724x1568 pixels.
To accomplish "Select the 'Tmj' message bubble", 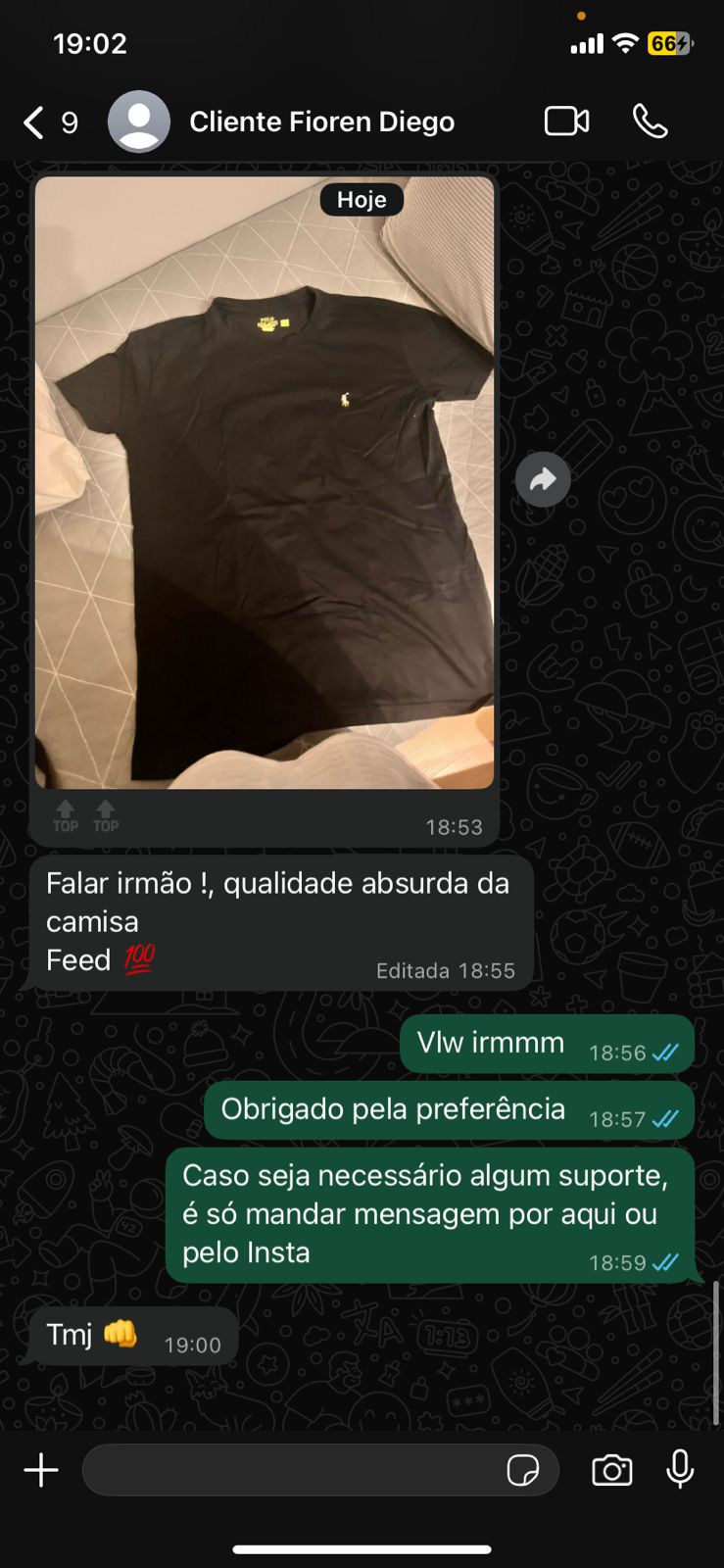I will (130, 1334).
